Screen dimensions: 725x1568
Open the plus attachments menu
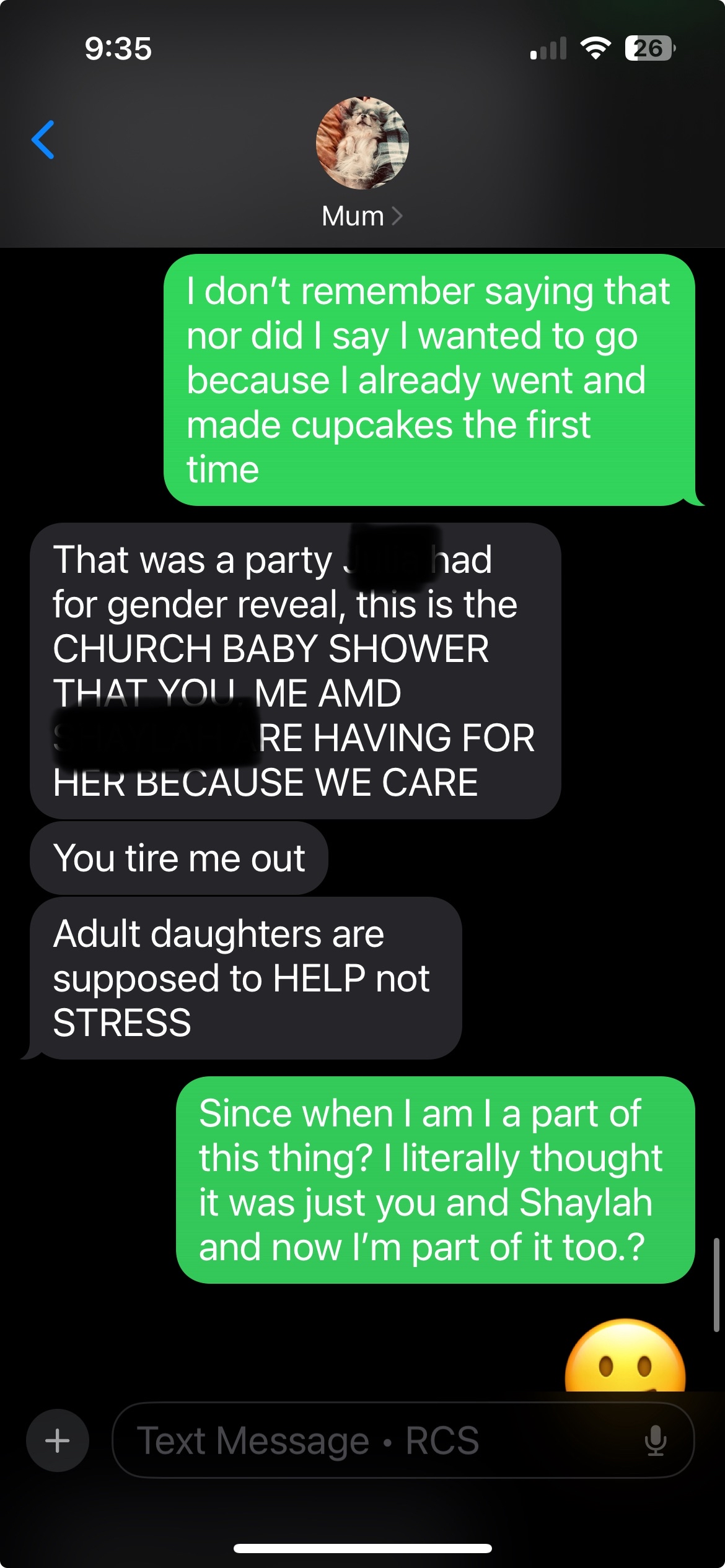click(58, 1440)
